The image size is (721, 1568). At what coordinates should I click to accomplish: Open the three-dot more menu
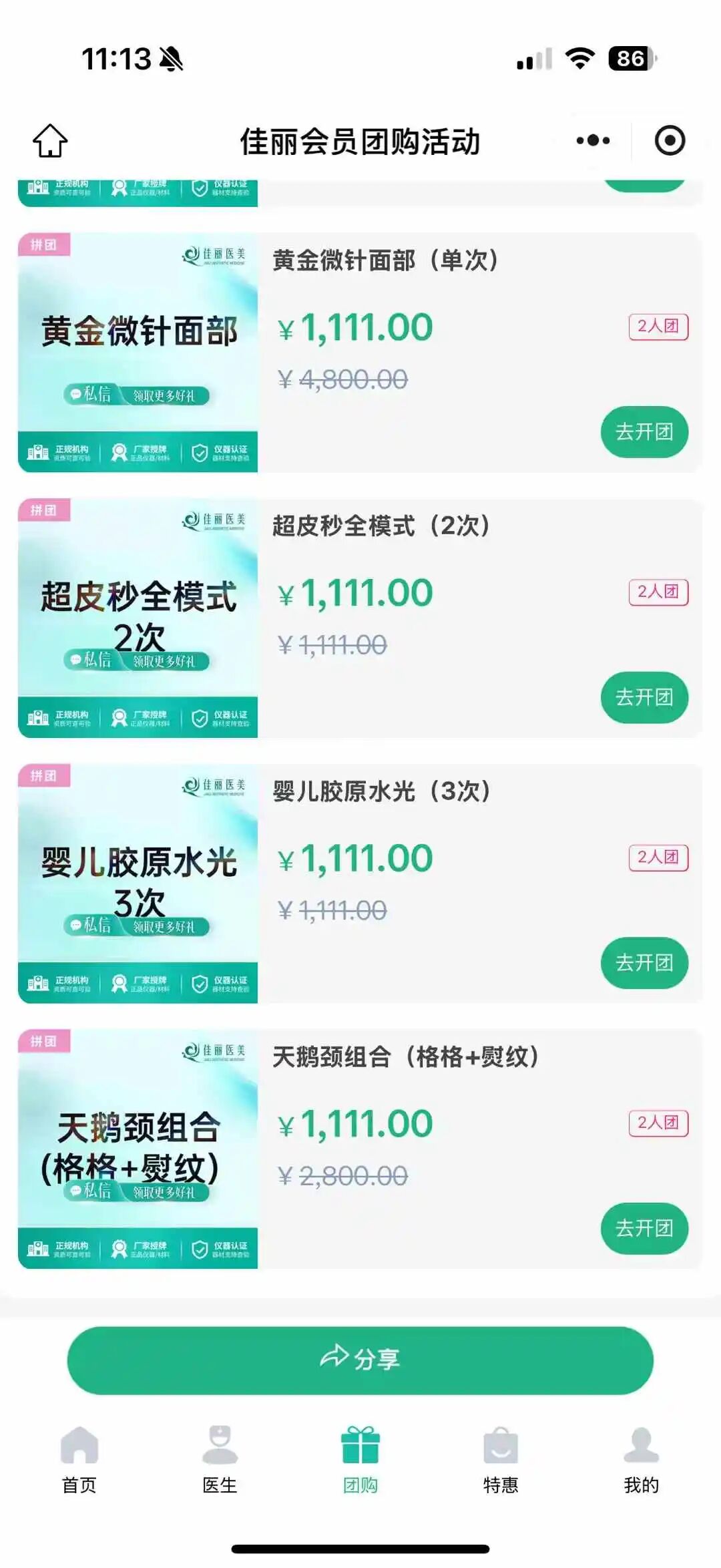coord(593,141)
